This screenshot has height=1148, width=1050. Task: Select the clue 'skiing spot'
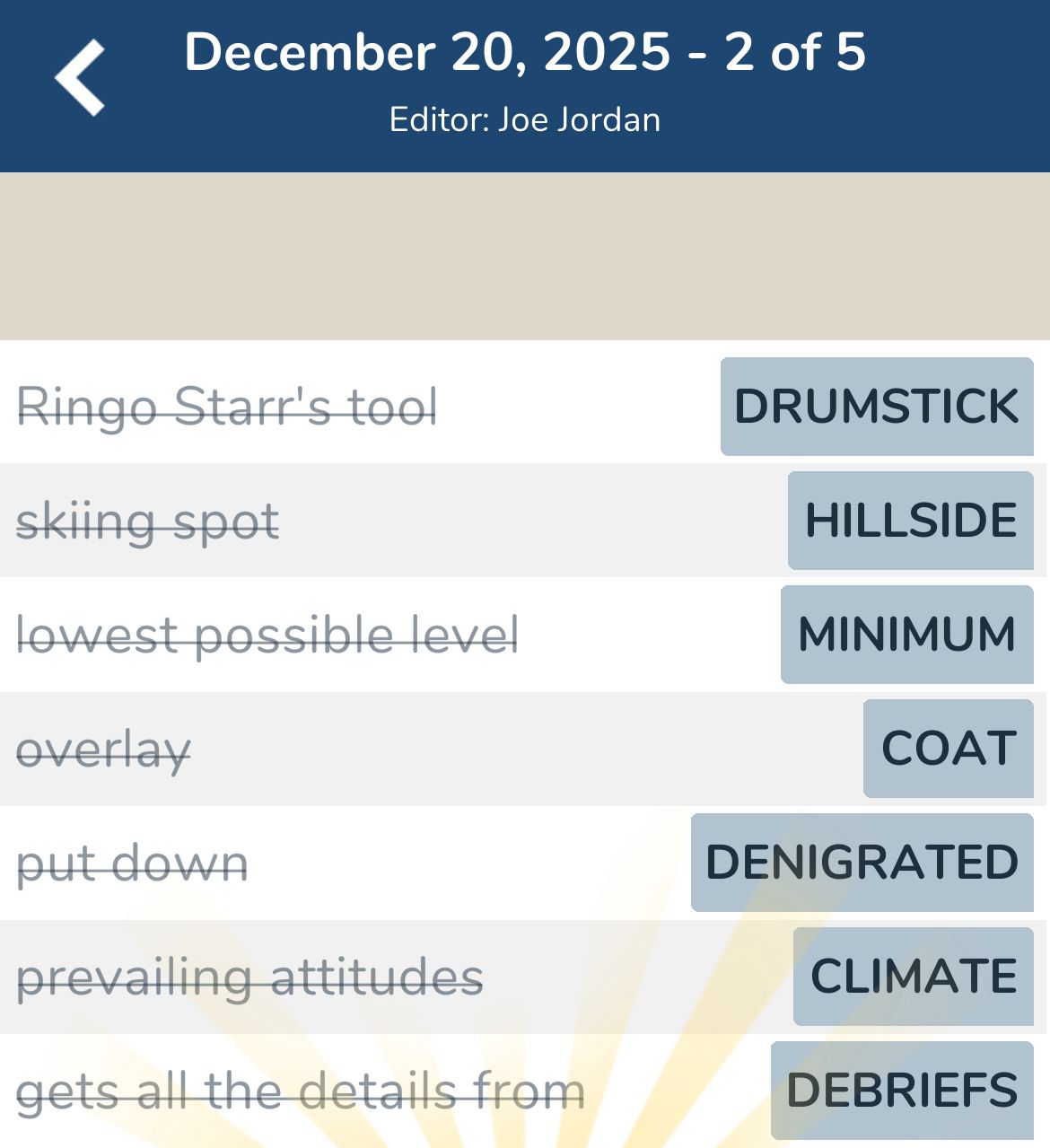coord(148,521)
